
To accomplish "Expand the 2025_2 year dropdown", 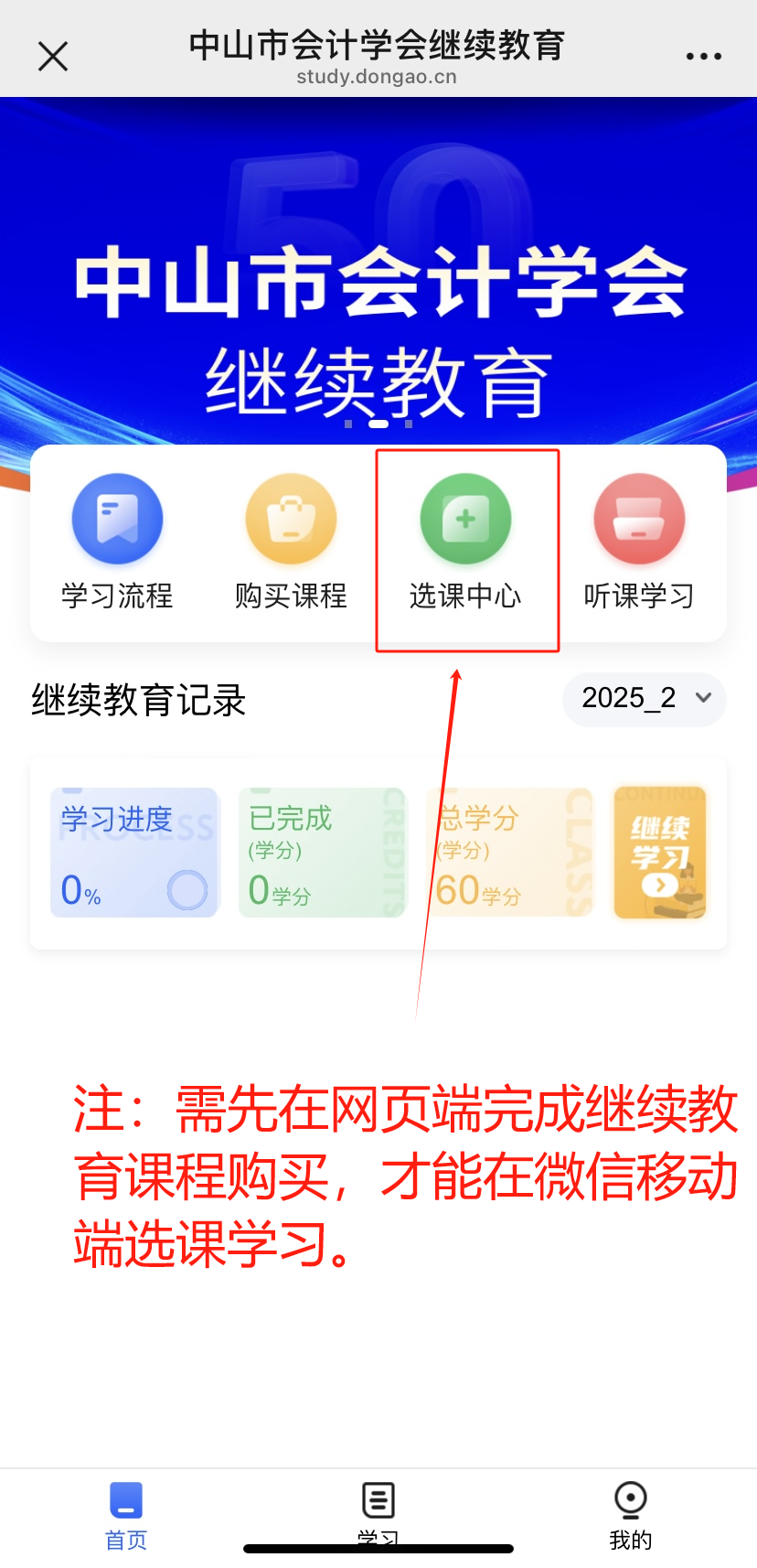I will coord(644,699).
